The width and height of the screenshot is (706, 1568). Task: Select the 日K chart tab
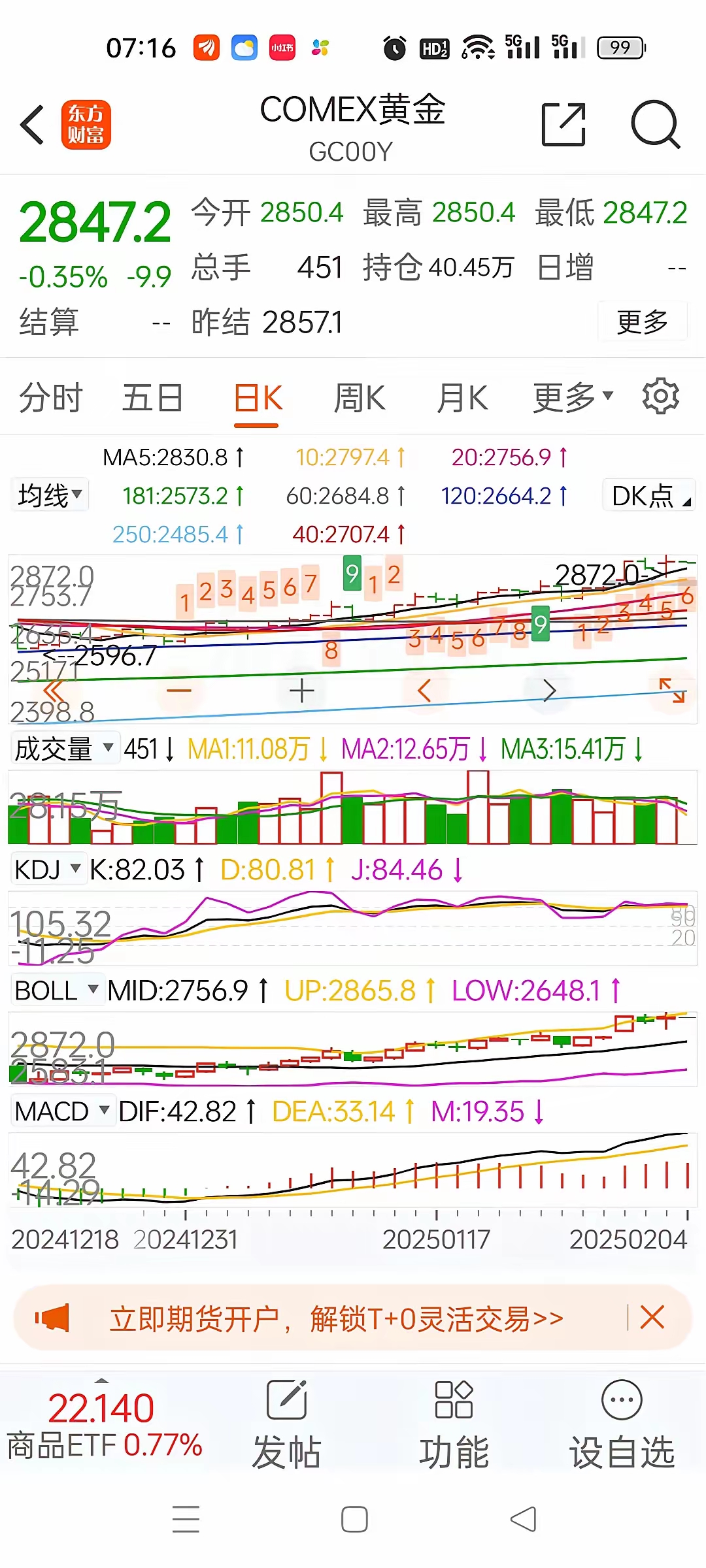[258, 398]
